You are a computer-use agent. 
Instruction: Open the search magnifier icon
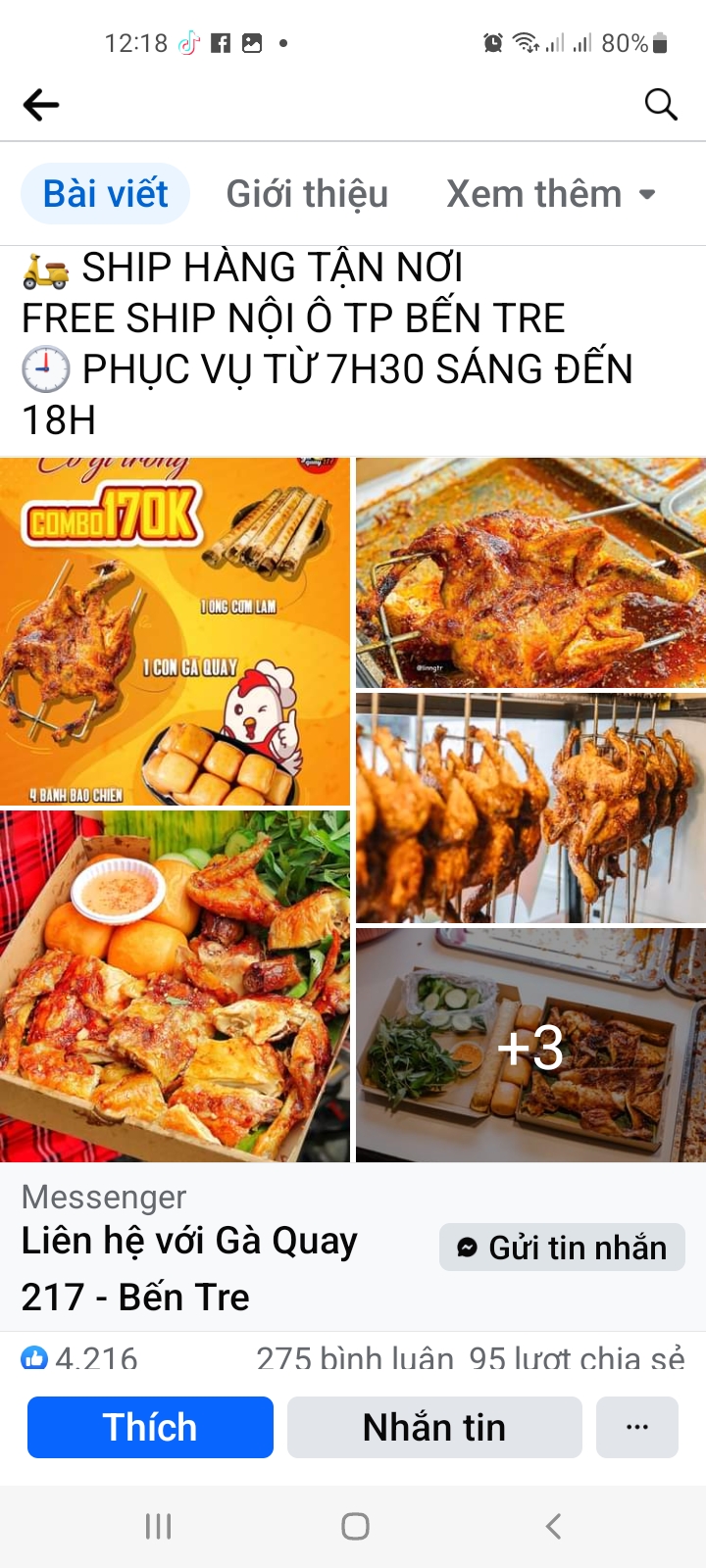click(x=661, y=104)
